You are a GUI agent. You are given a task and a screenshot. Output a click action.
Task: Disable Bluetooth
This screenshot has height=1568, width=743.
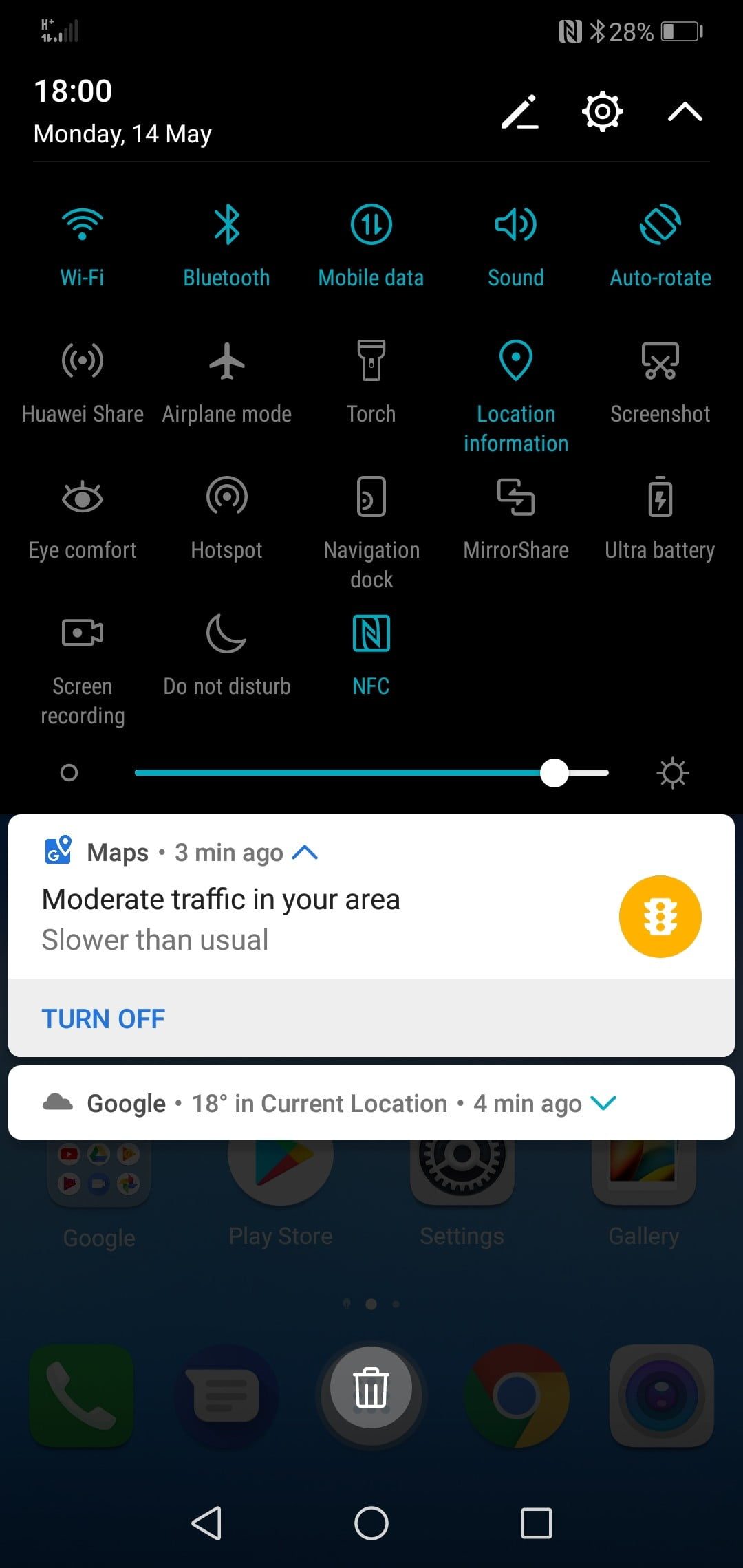tap(226, 225)
